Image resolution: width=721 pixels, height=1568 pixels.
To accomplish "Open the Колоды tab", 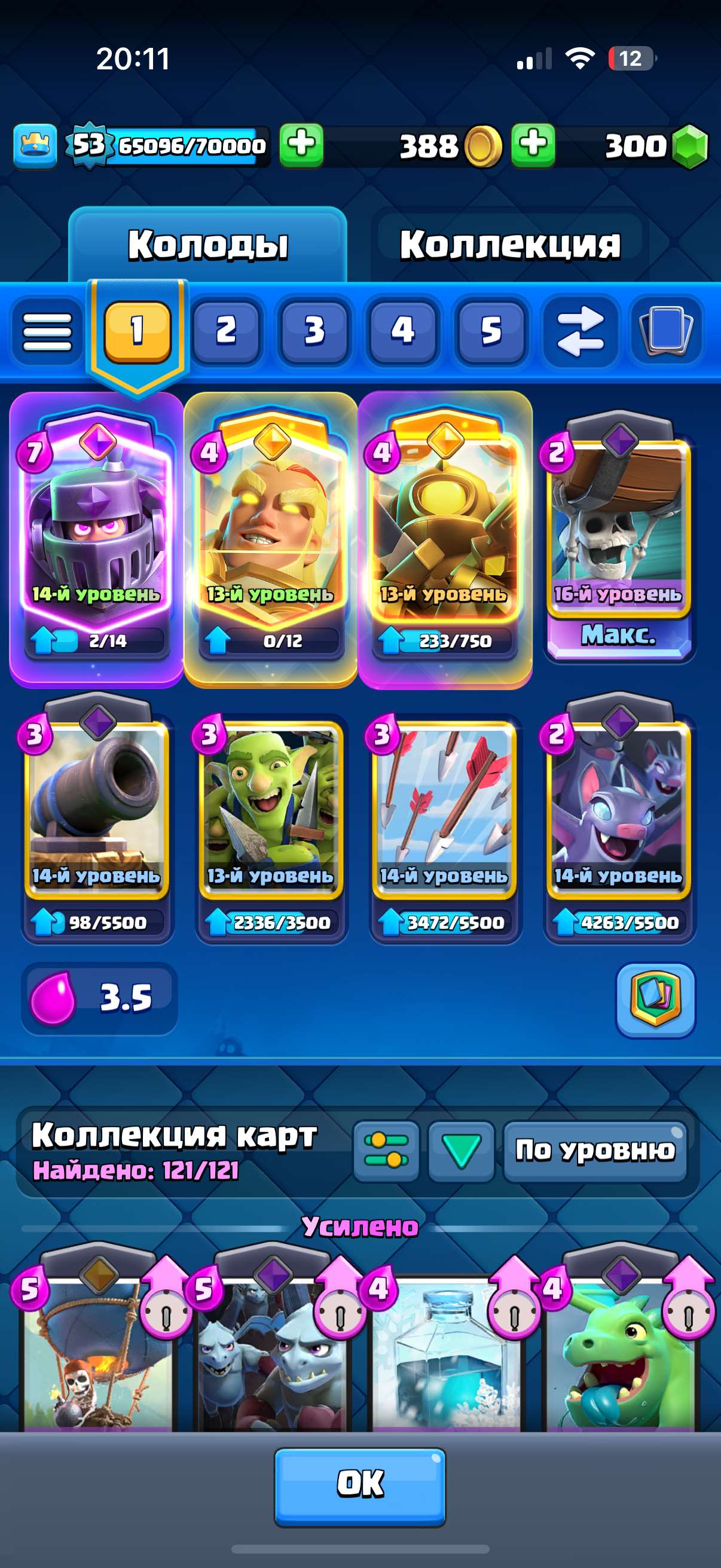I will (x=210, y=243).
